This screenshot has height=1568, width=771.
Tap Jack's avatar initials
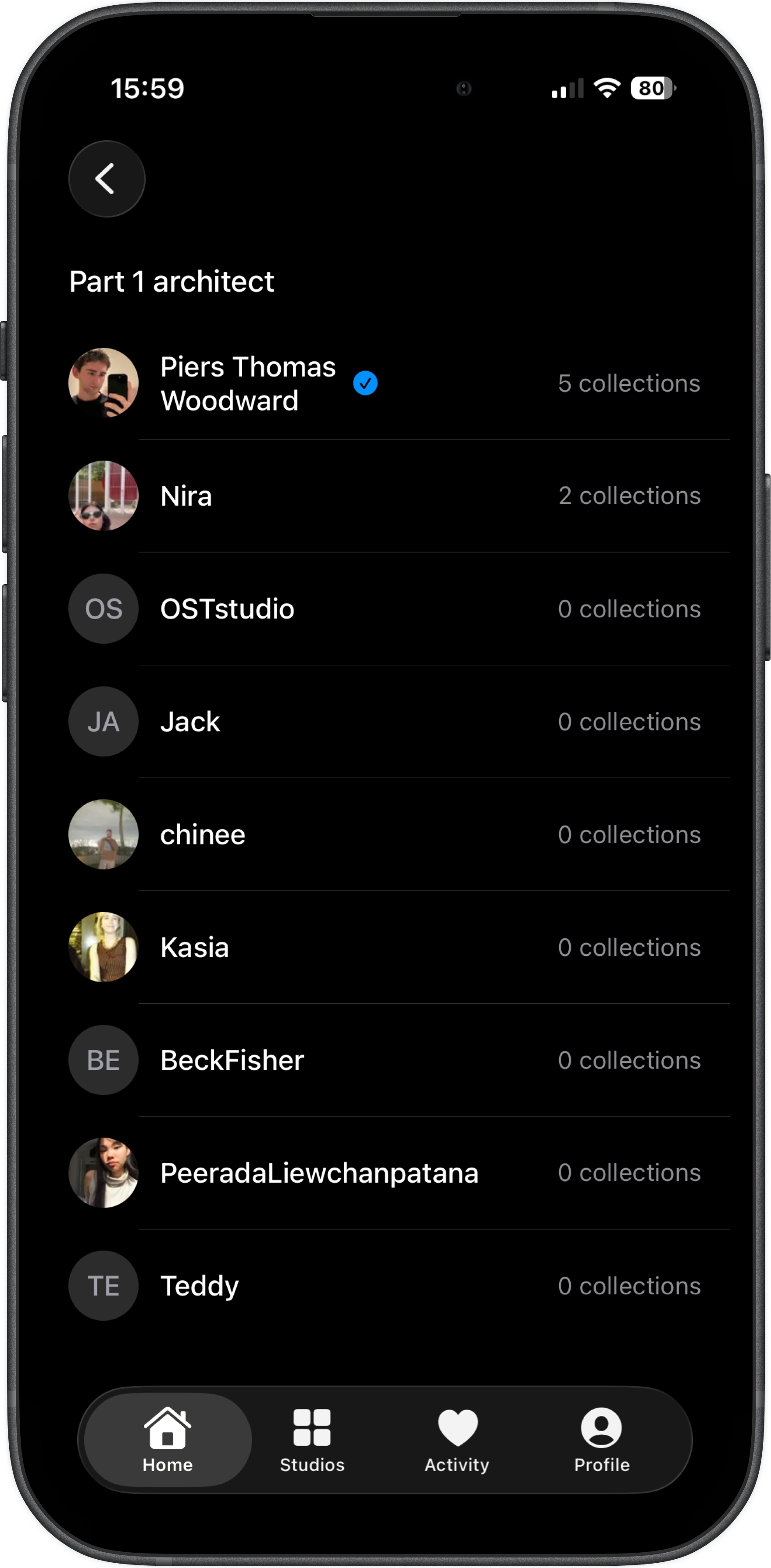[x=103, y=722]
